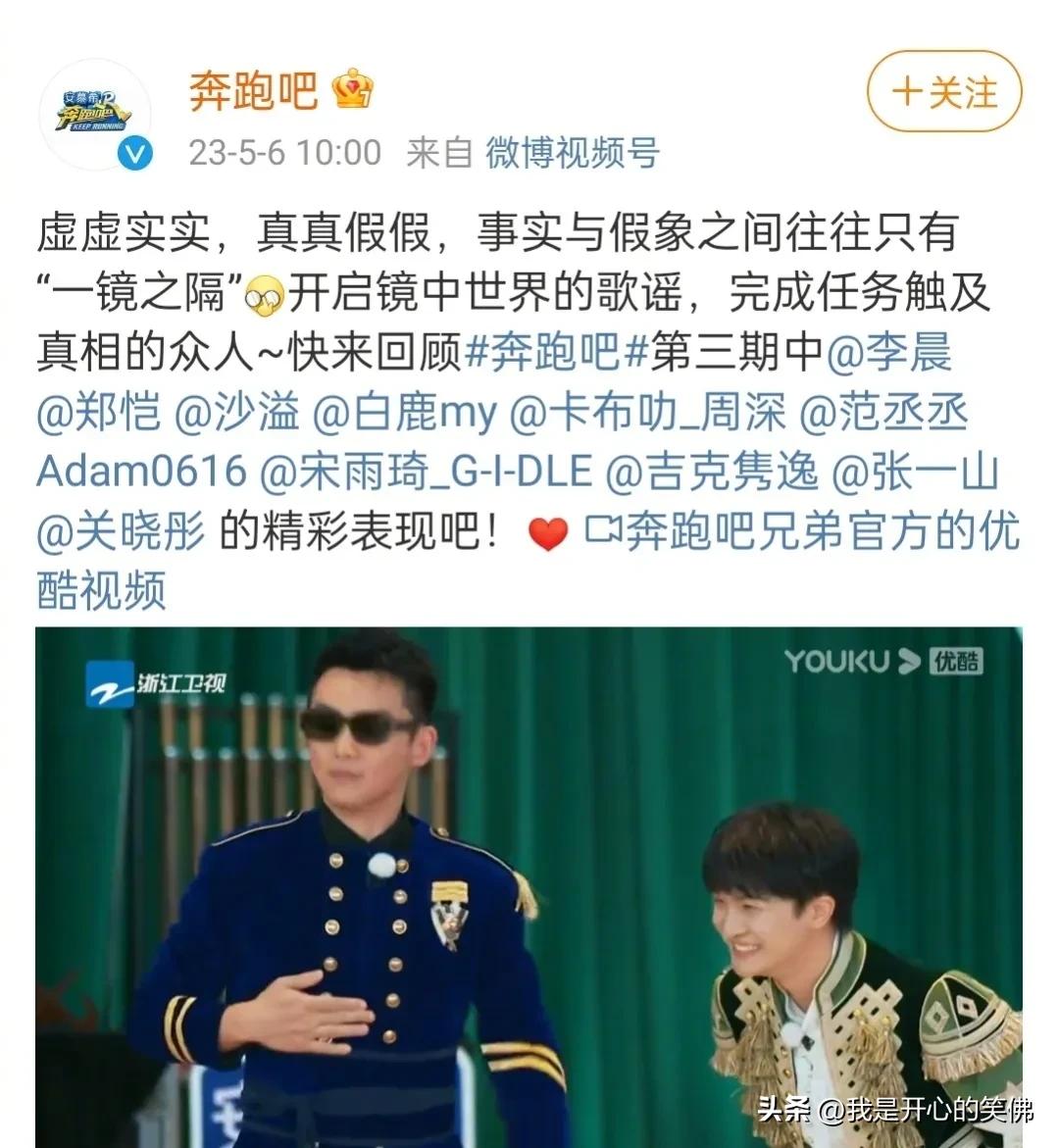Screen dimensions: 1058x1148
Task: Click the video play icon before 奔跑吧兄弟官方
Action: tap(606, 534)
